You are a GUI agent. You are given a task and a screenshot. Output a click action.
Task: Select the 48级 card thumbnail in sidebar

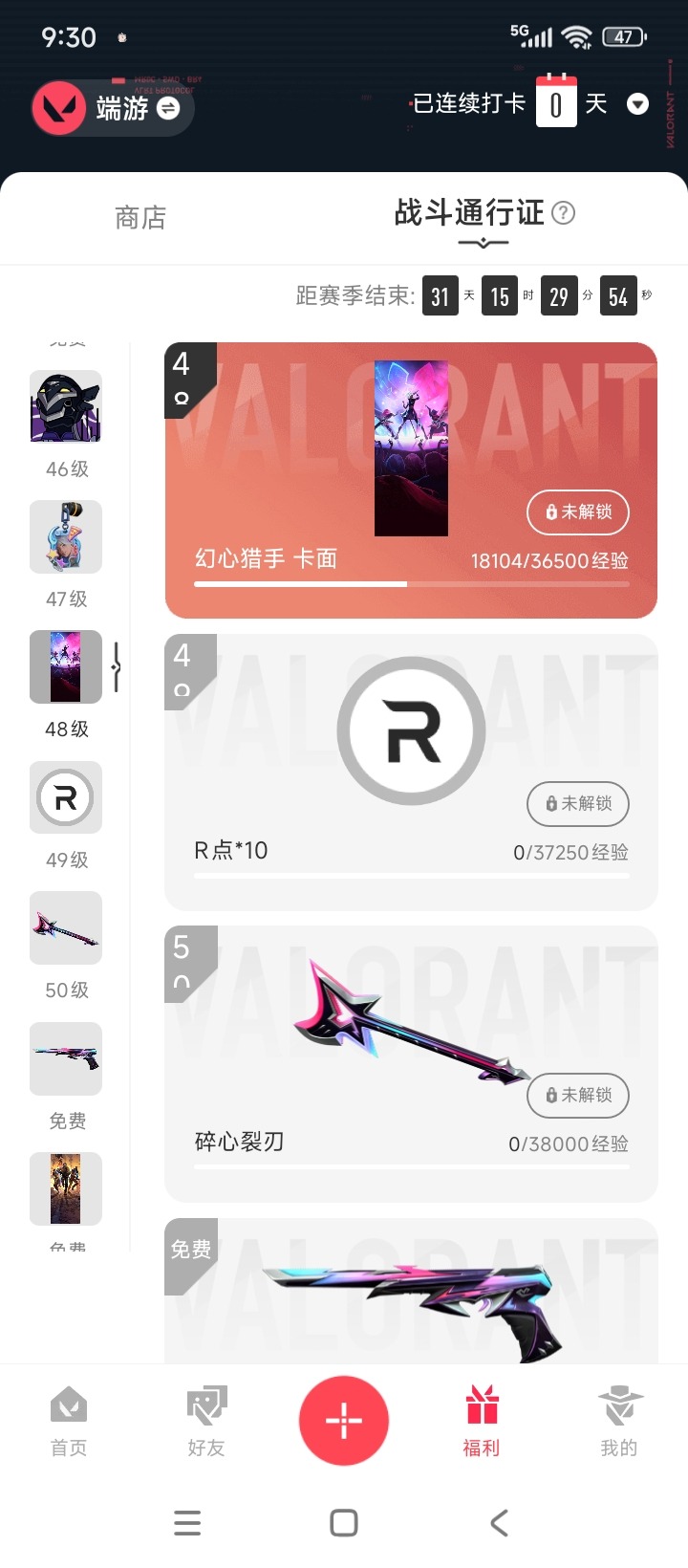click(65, 667)
